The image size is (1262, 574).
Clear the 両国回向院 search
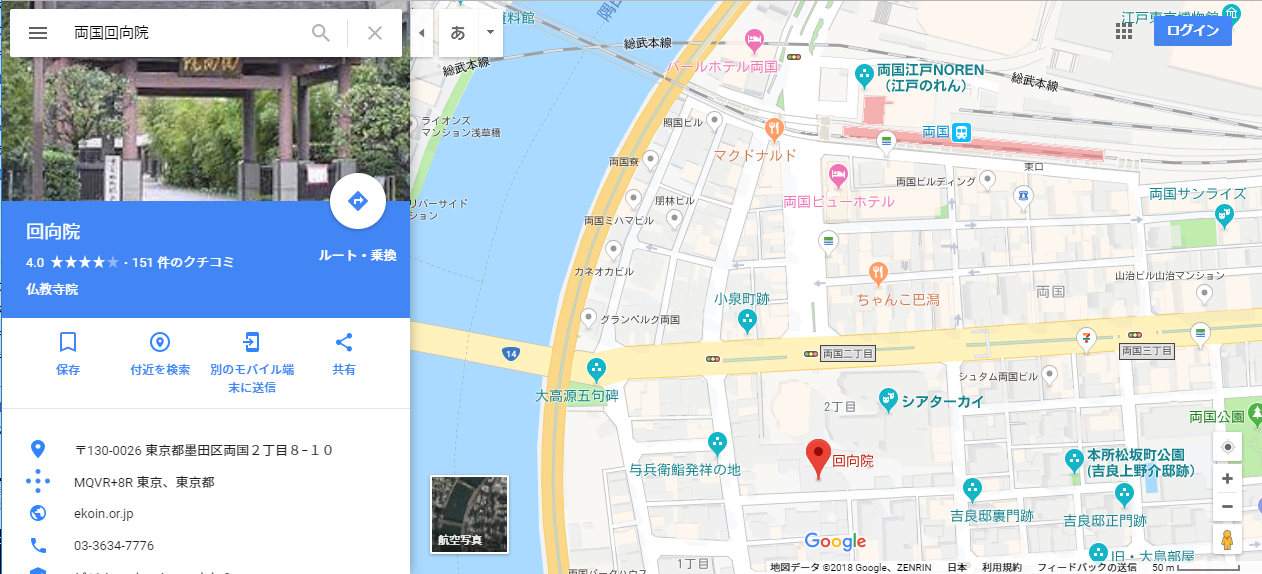tap(375, 33)
